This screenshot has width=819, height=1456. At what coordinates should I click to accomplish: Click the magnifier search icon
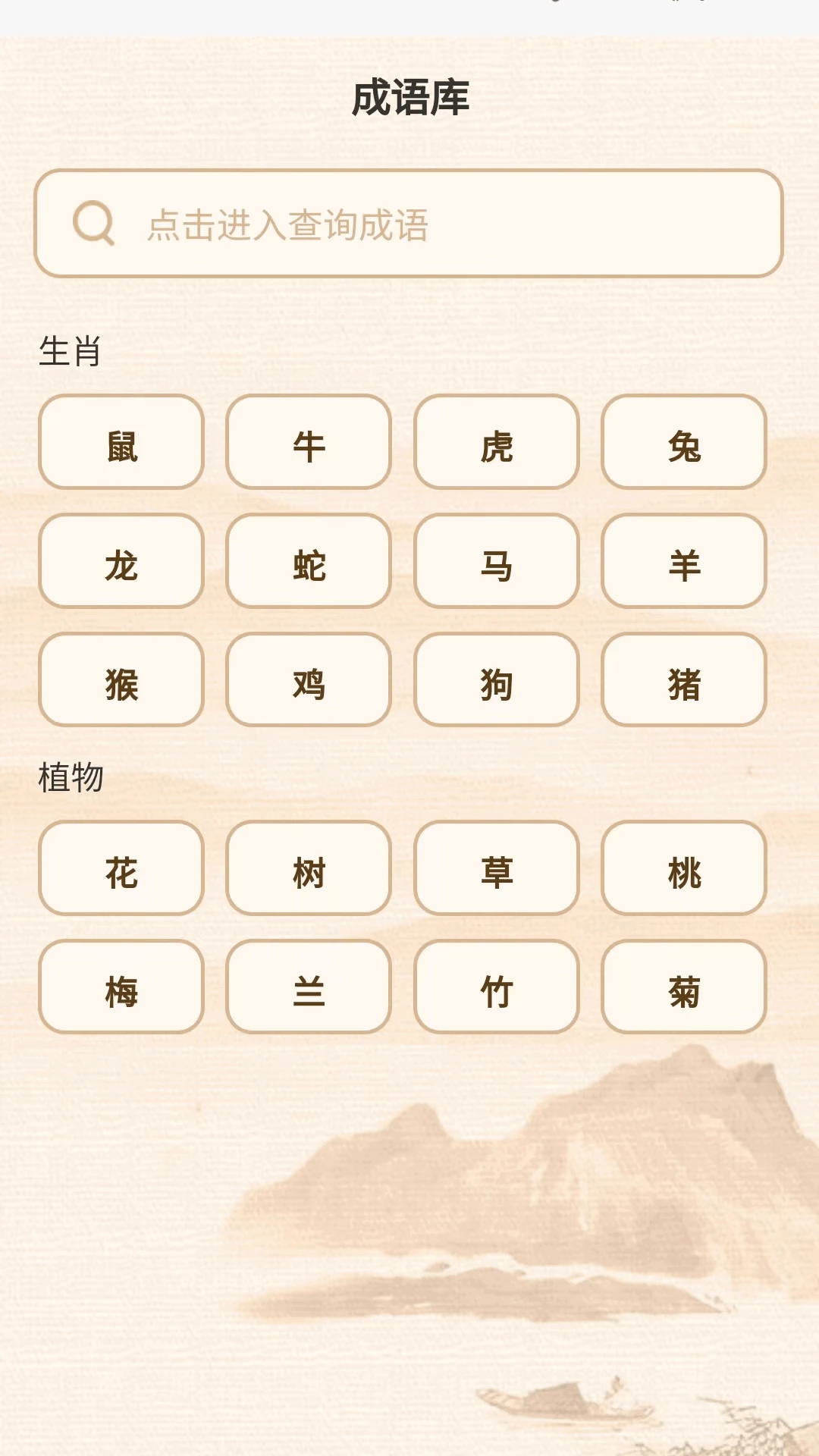93,224
